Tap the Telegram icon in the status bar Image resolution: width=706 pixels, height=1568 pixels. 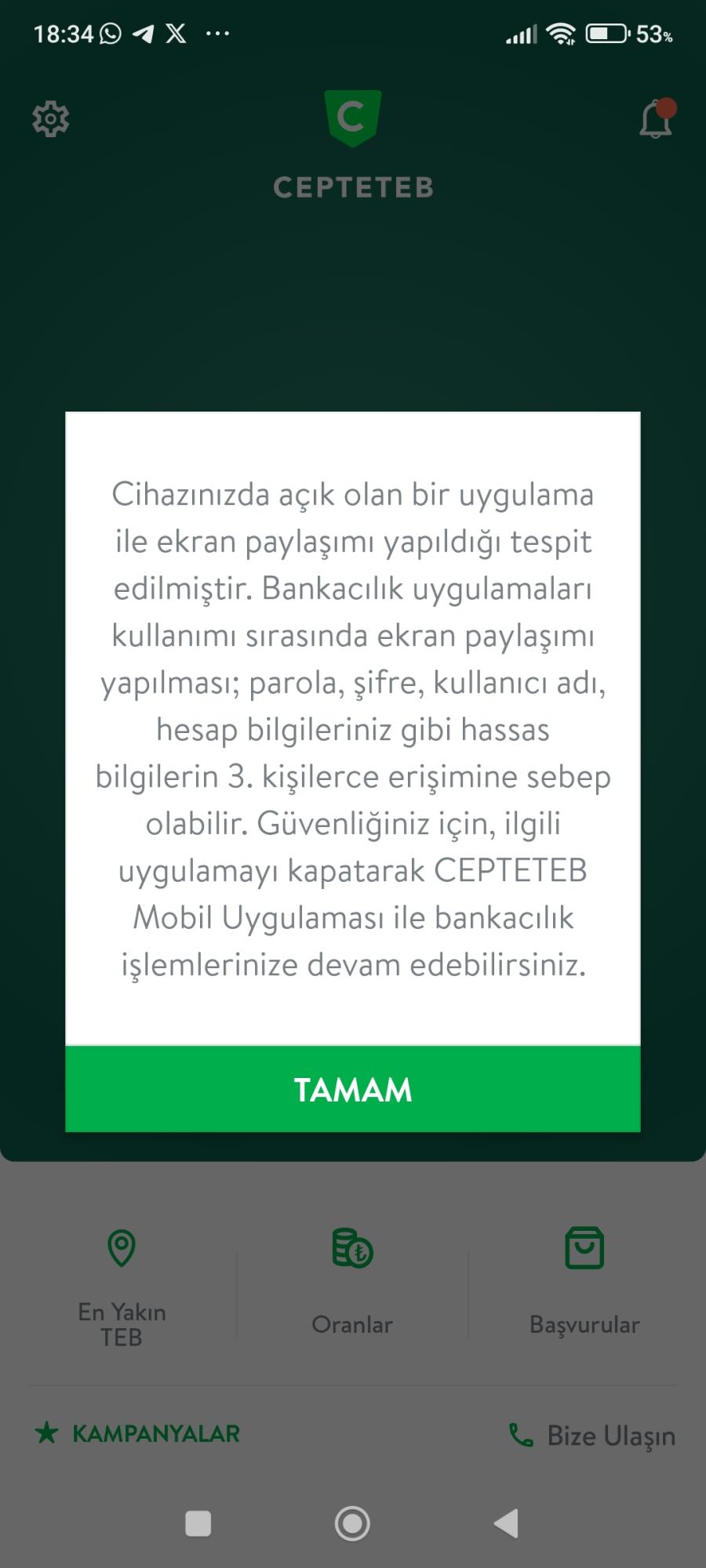coord(143,33)
